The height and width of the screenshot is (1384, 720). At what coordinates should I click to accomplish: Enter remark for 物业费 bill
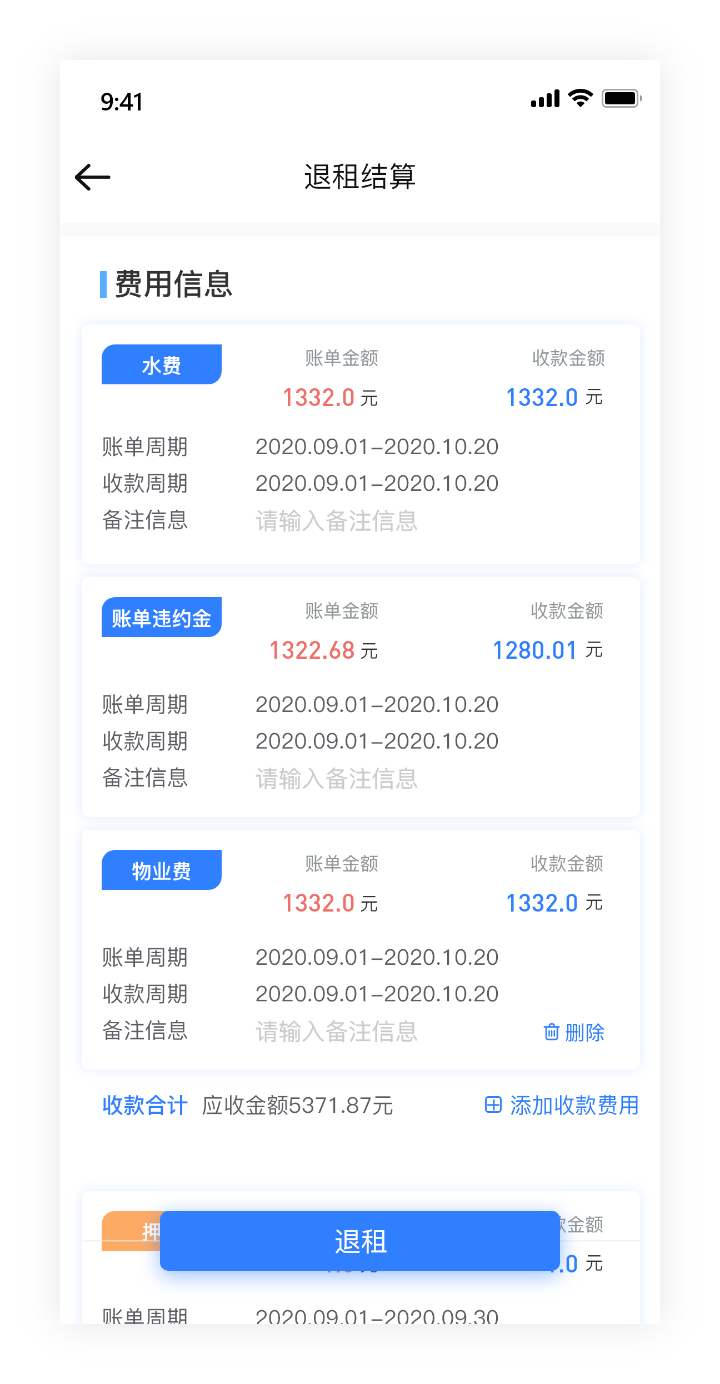(336, 1032)
